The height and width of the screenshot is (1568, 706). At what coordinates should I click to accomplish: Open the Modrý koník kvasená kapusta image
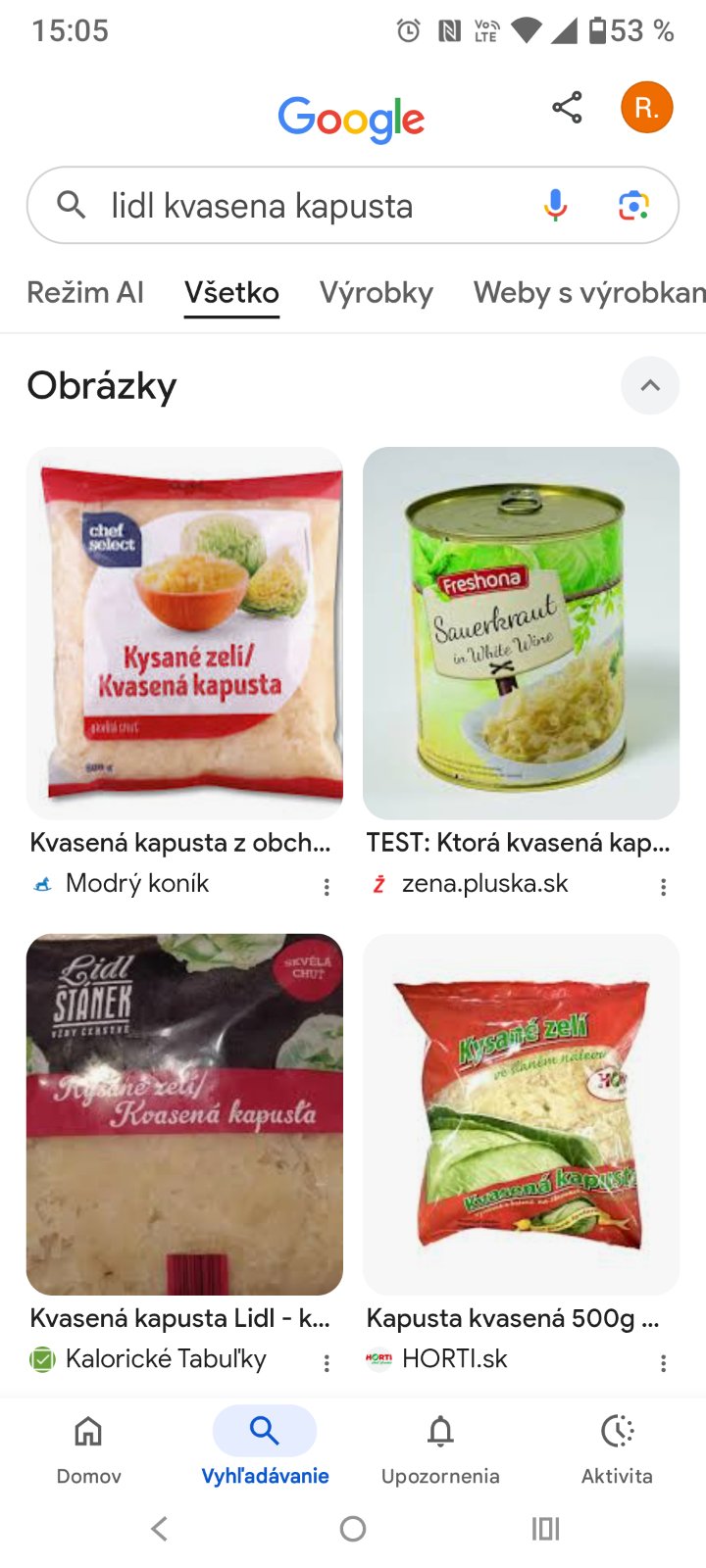[184, 633]
